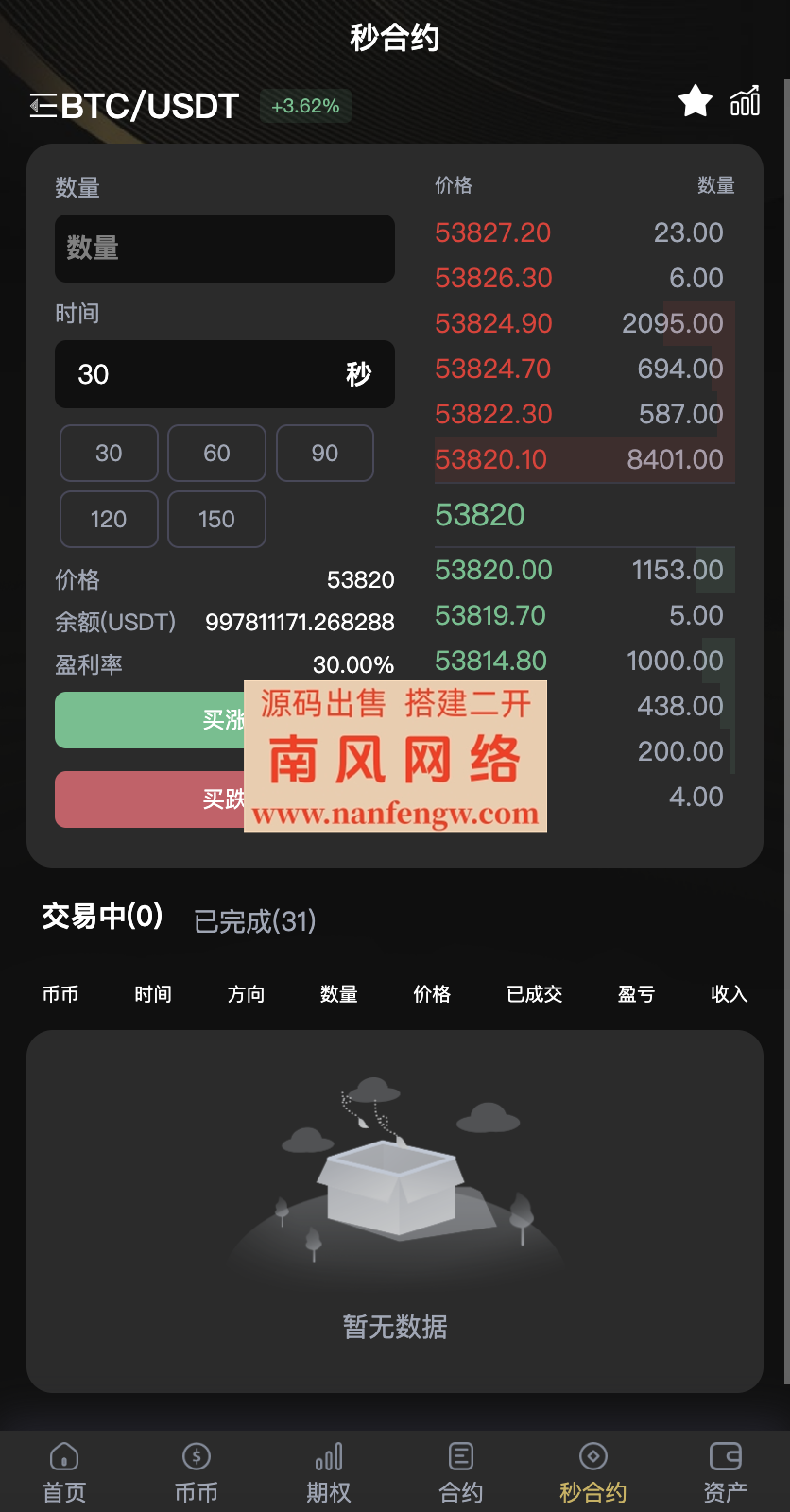Open the trading pair drawer menu
The image size is (790, 1512).
pos(43,106)
